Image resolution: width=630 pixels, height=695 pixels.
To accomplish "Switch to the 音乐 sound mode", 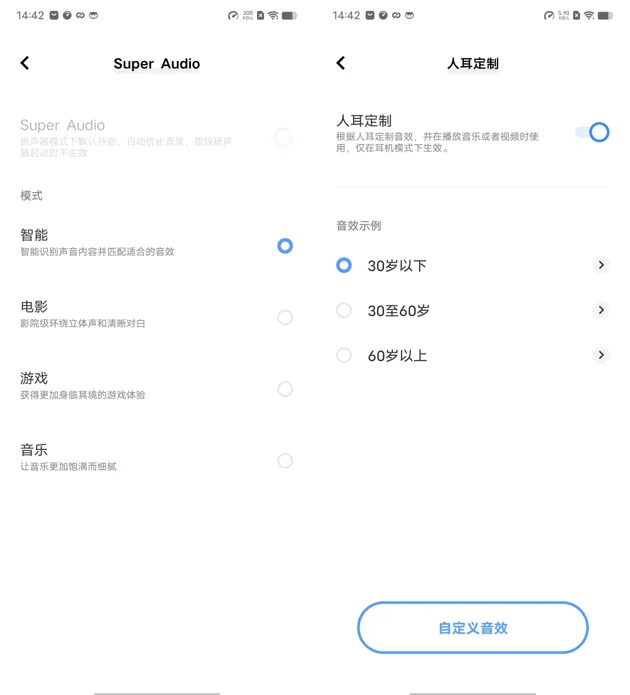I will (x=285, y=461).
